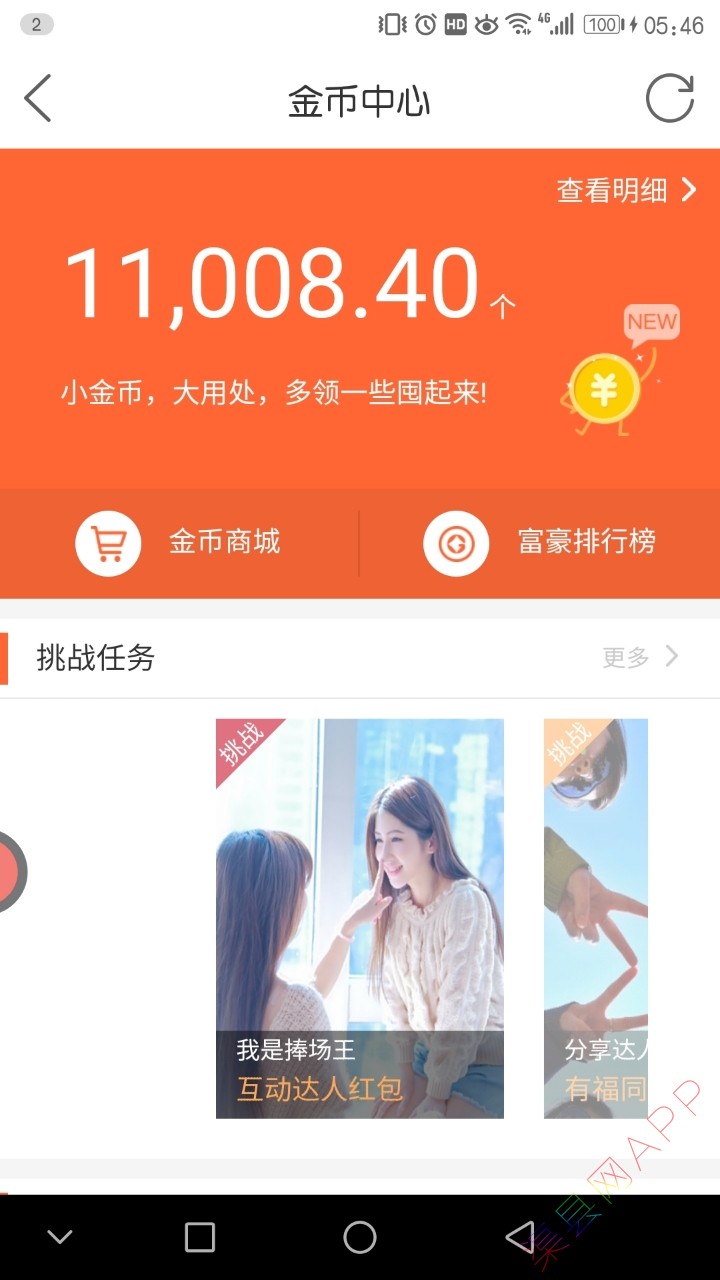Viewport: 720px width, 1280px height.
Task: Tap the red floating button at left edge
Action: coord(10,871)
